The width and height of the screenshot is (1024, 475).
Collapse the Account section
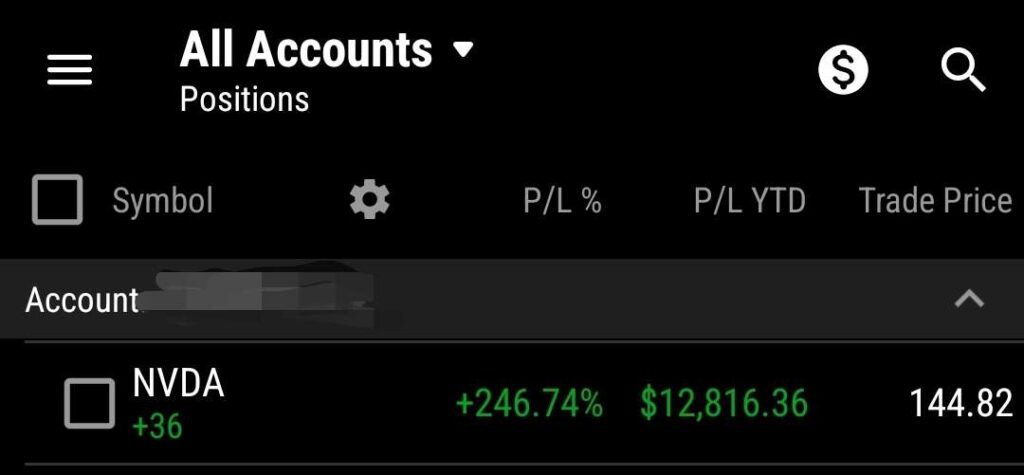pyautogui.click(x=969, y=299)
